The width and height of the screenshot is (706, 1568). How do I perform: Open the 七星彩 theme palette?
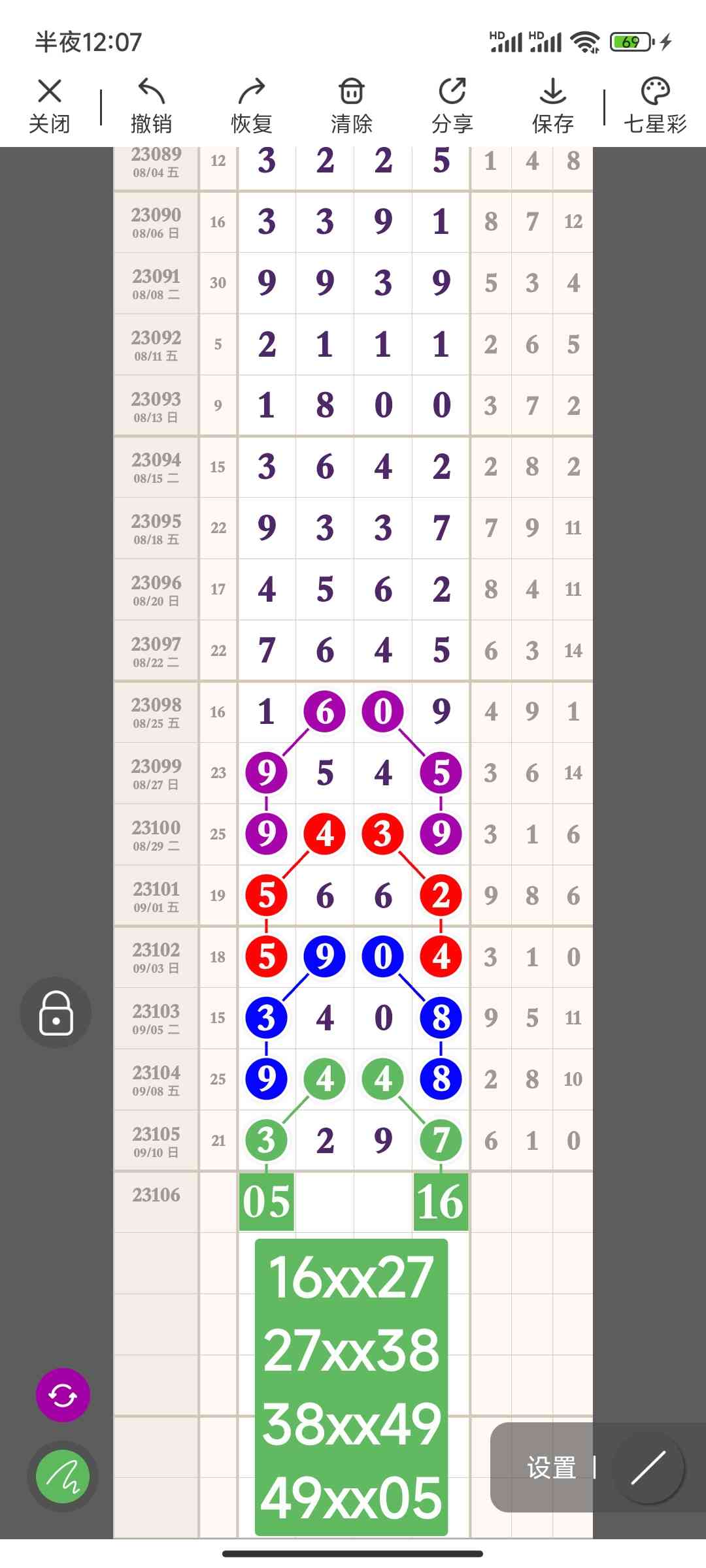(x=655, y=106)
